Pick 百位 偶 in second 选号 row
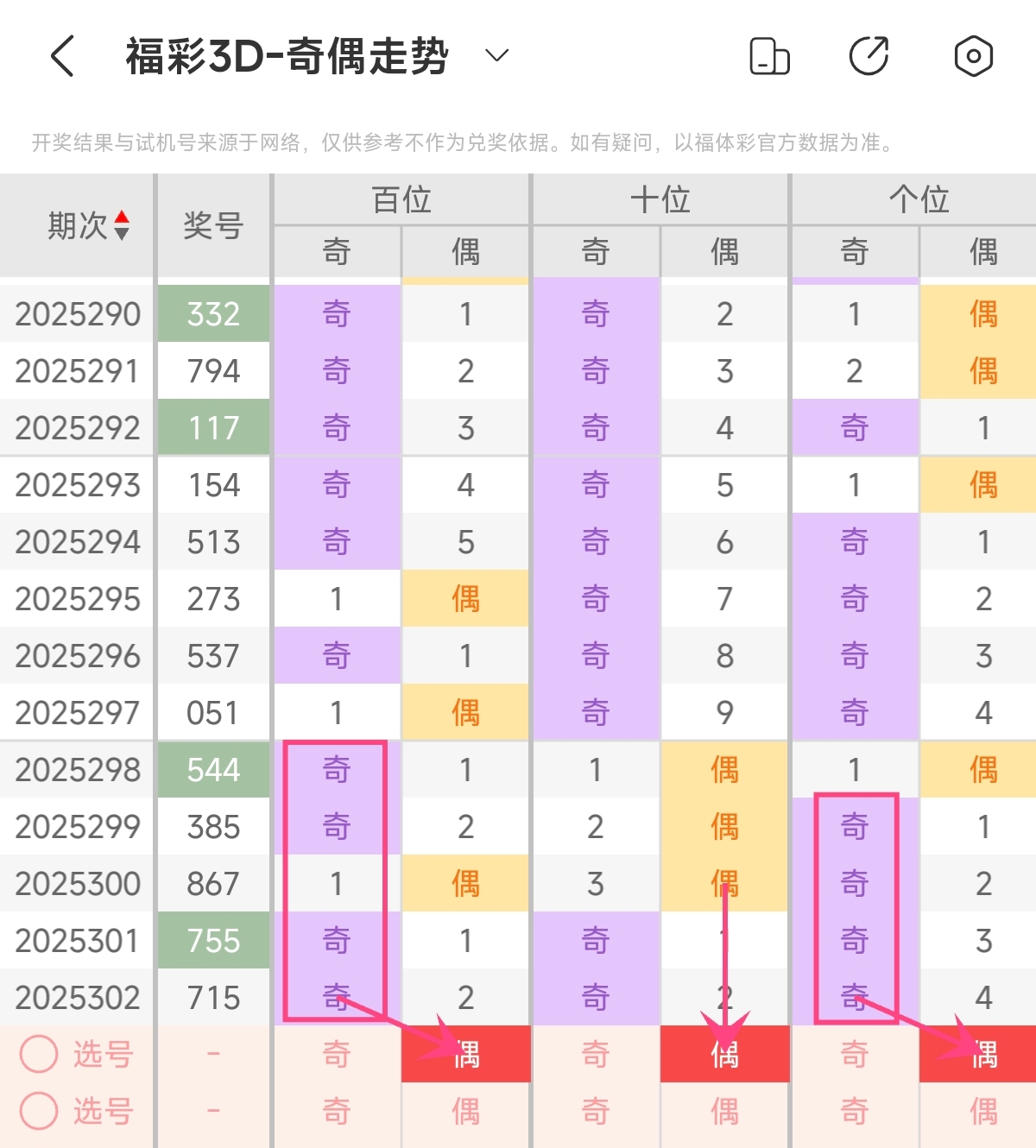Screen dimensions: 1036x1148 [x=466, y=1111]
